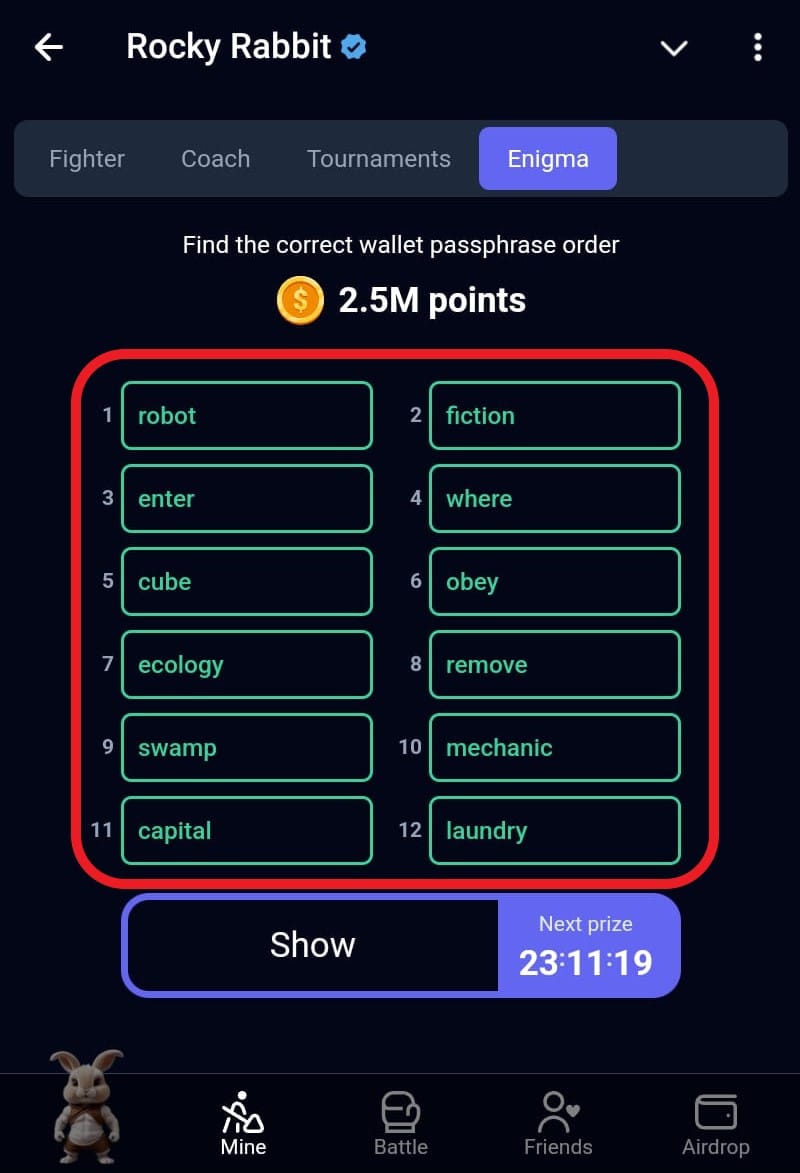Switch to the Fighter tab
This screenshot has width=800, height=1173.
click(87, 159)
